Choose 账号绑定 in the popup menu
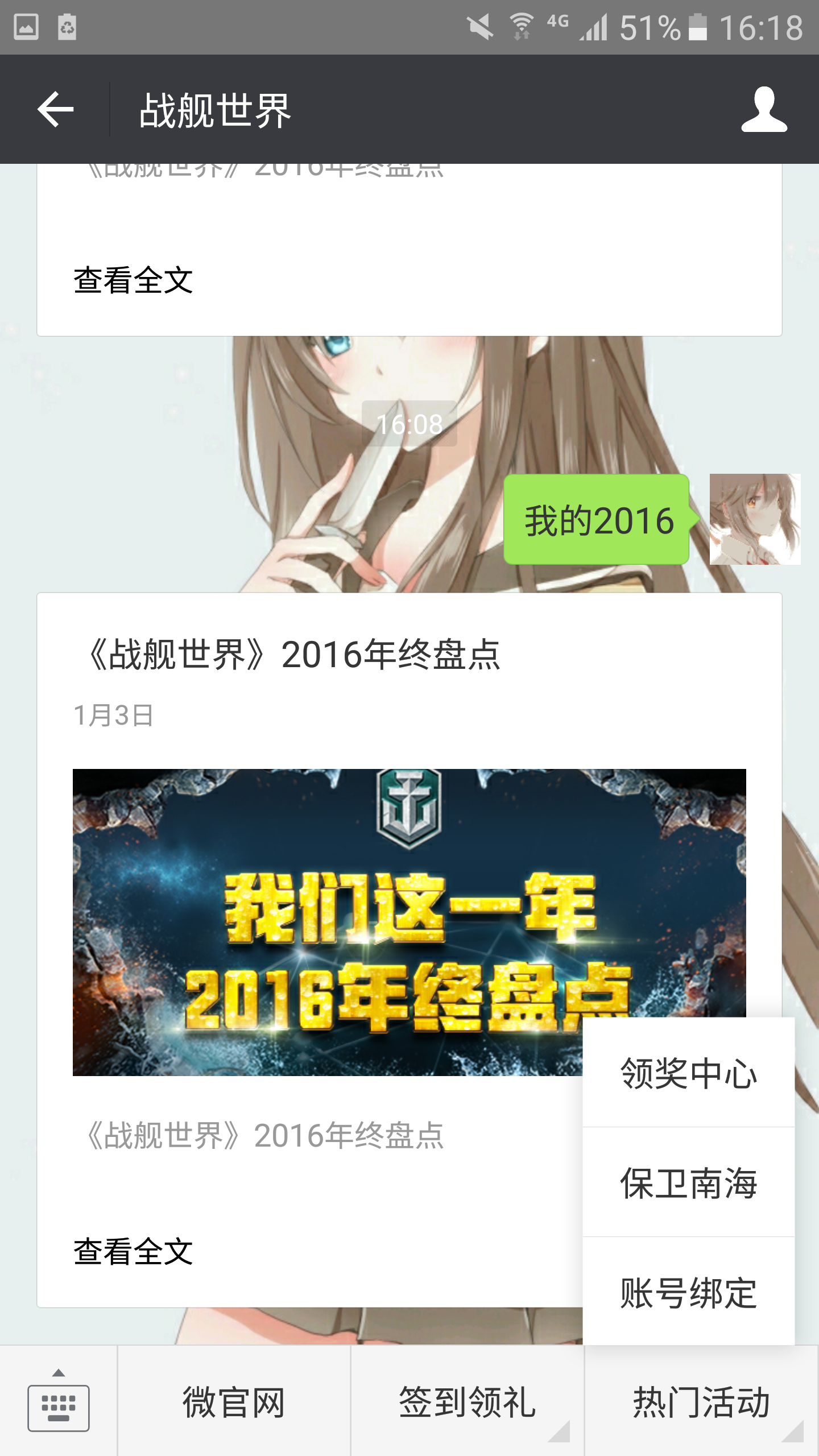Screen dimensions: 819x1456 (688, 1293)
